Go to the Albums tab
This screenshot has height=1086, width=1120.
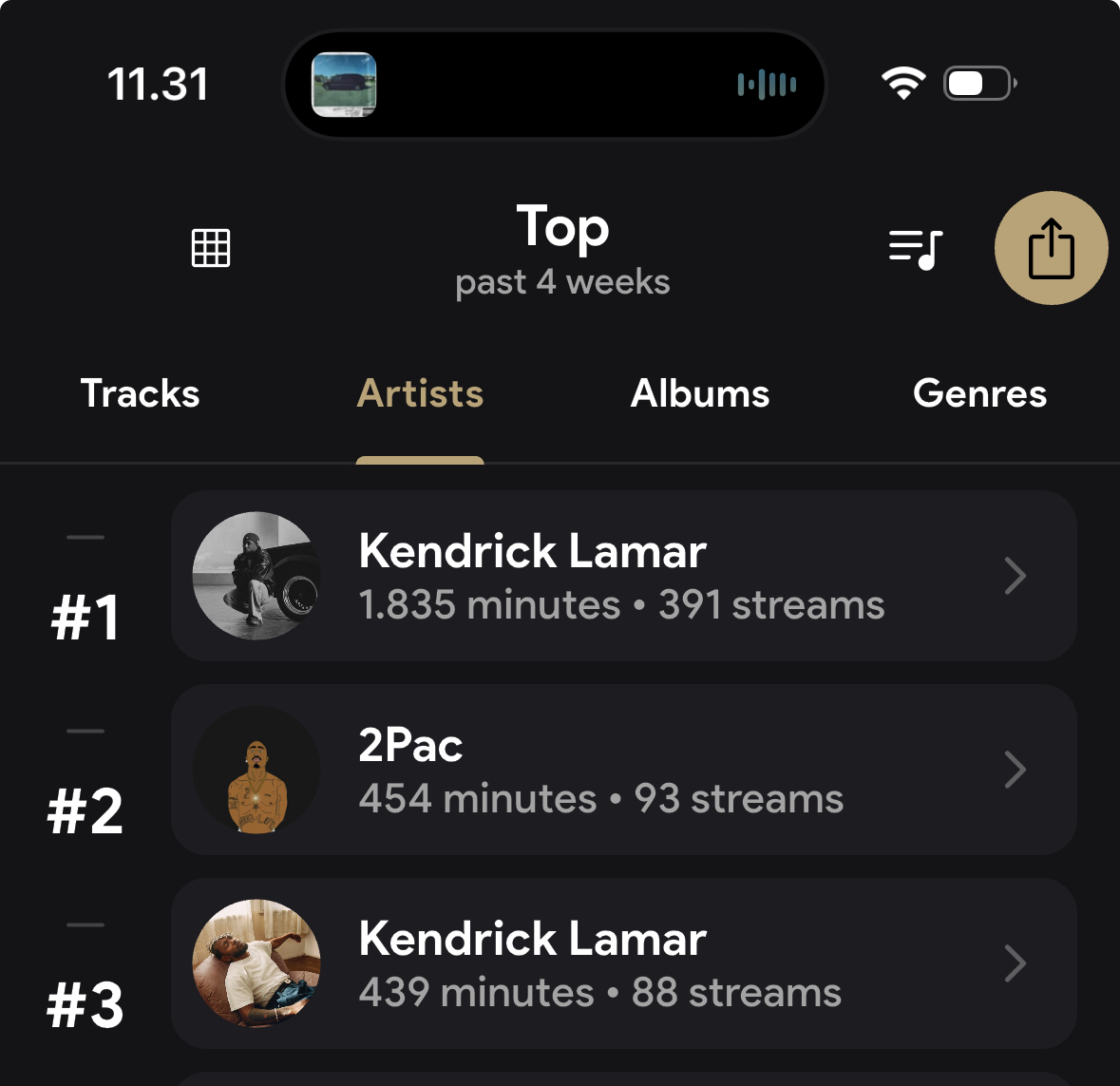pos(700,393)
